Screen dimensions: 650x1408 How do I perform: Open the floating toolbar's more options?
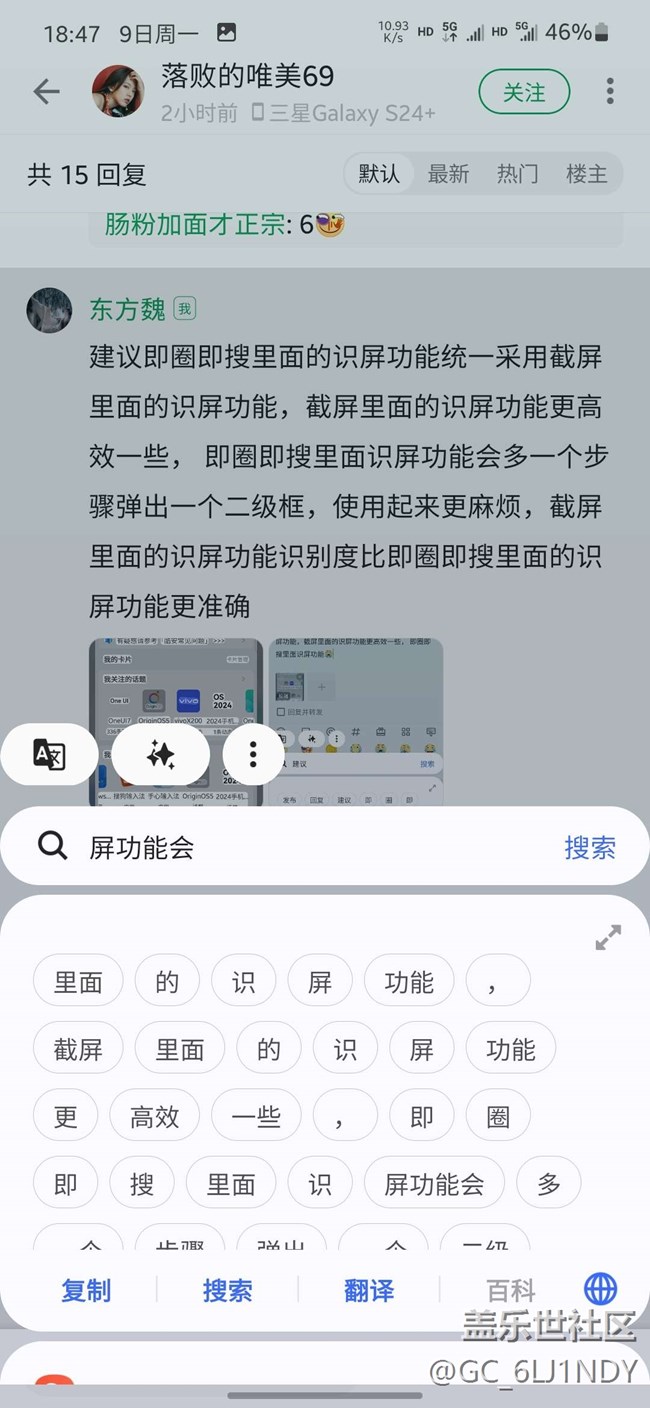254,754
